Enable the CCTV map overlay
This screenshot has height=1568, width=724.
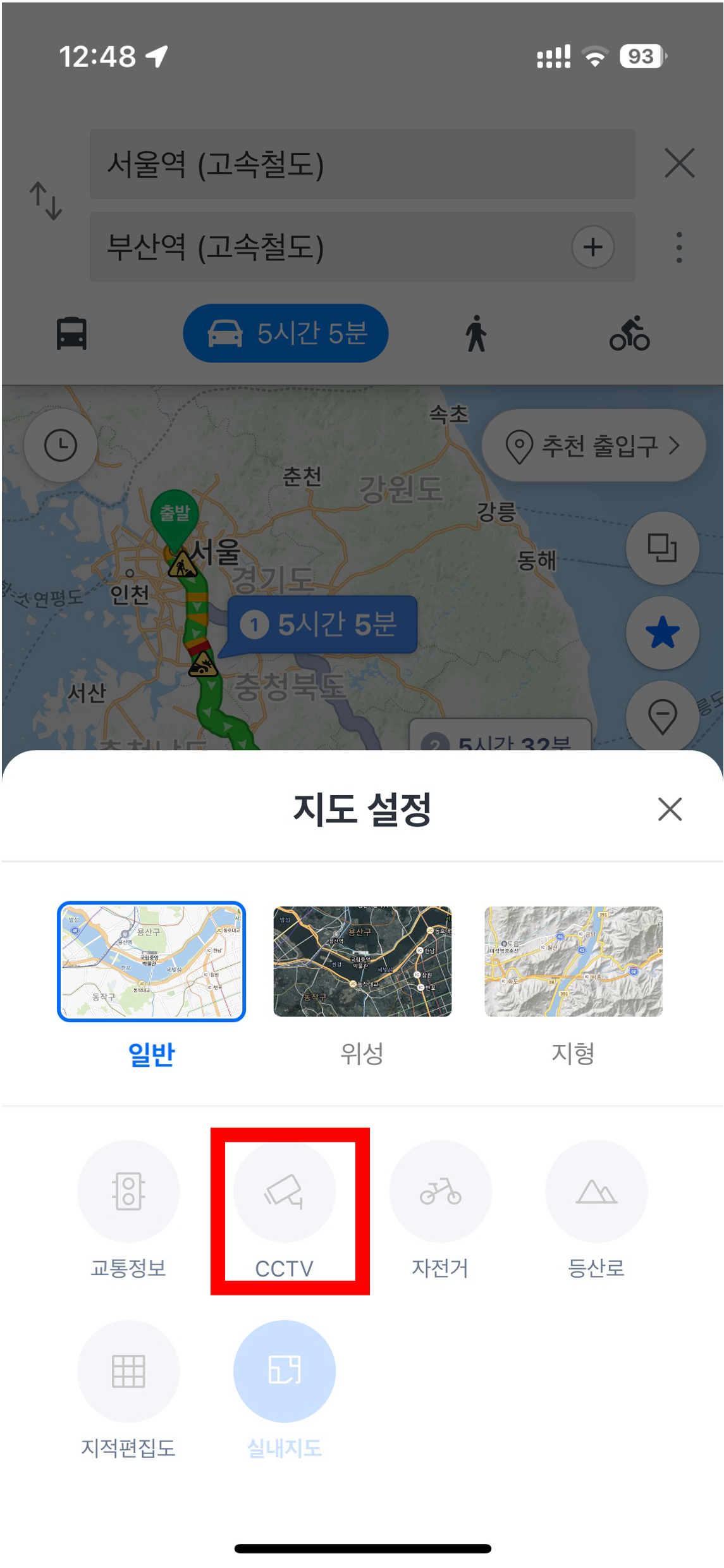point(284,1192)
